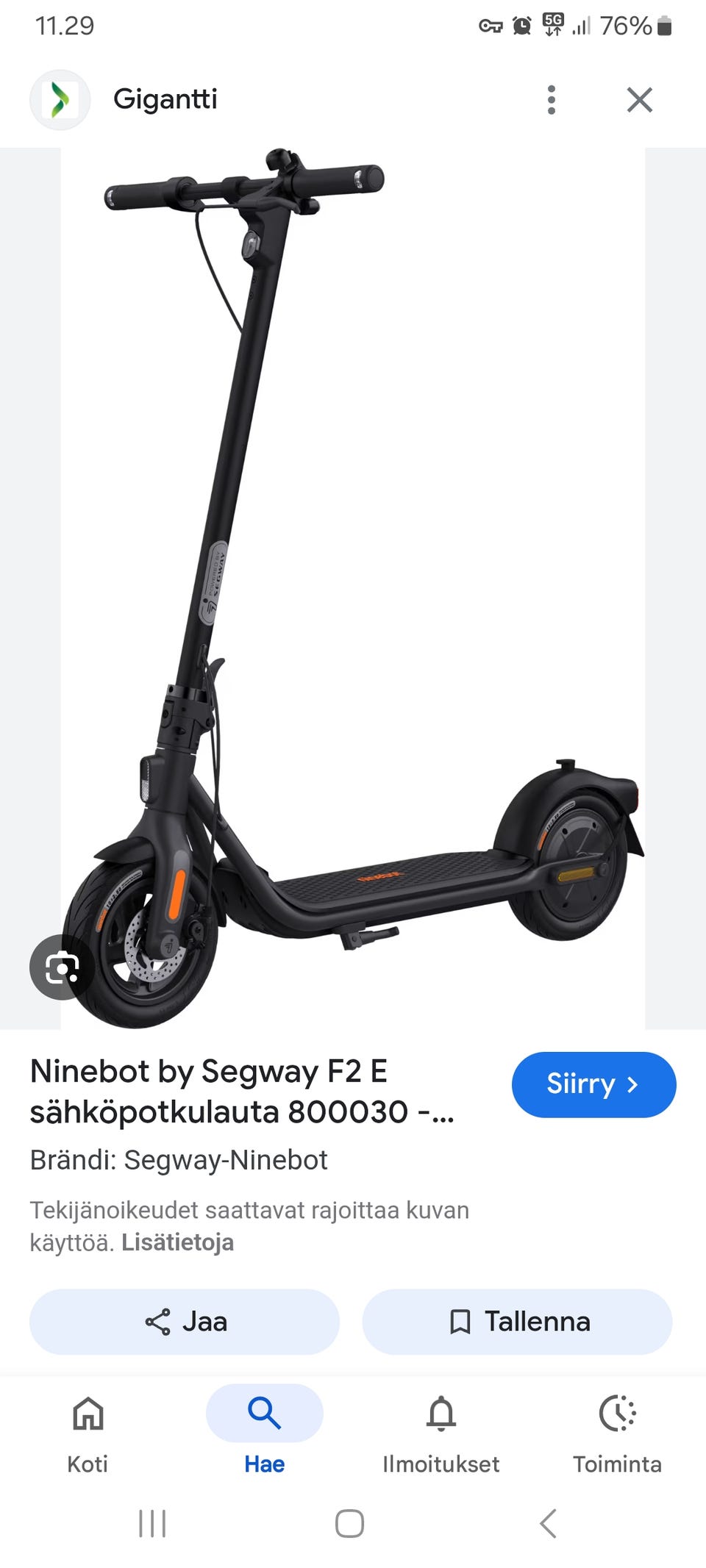Share the image with Jaa
The image size is (706, 1568).
pos(185,1322)
